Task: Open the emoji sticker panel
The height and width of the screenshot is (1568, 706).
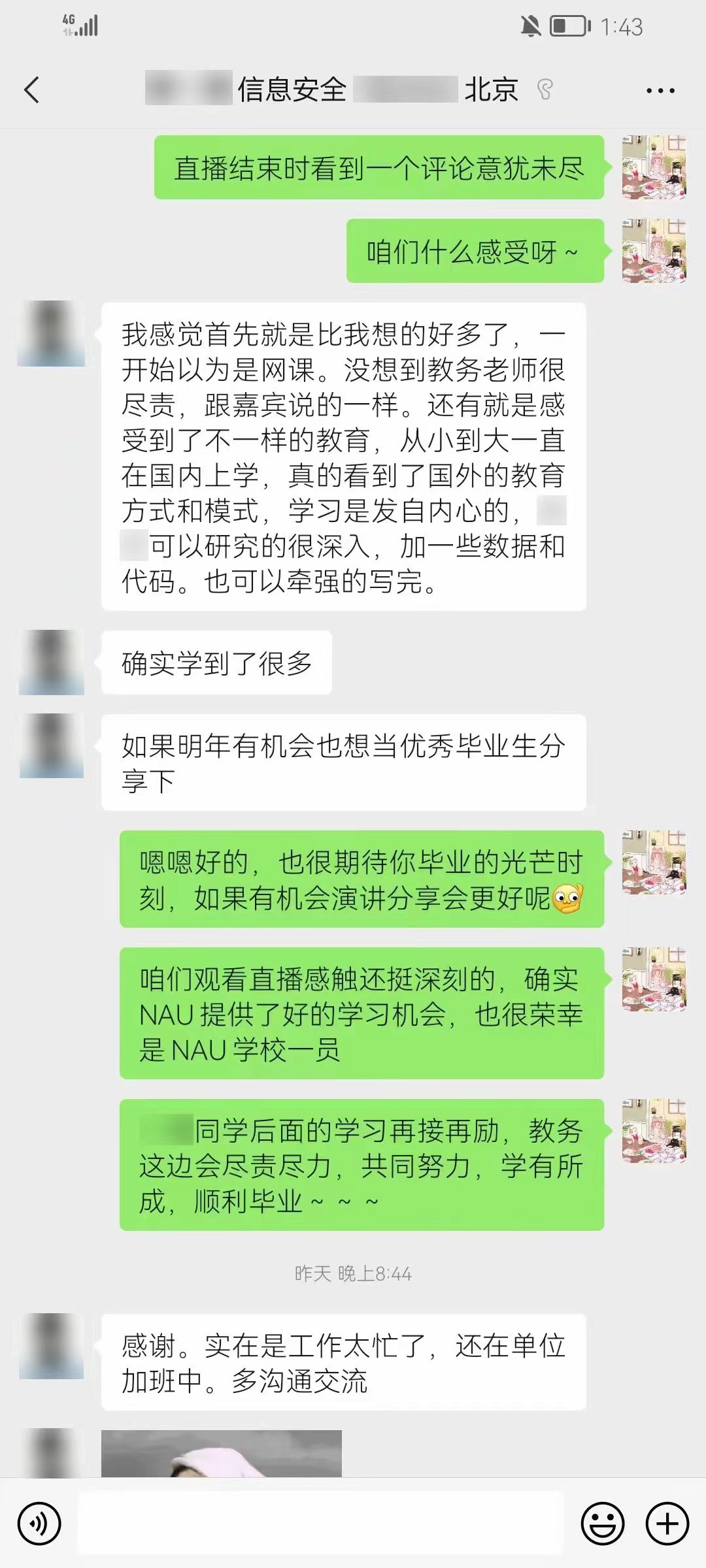Action: [x=602, y=1524]
